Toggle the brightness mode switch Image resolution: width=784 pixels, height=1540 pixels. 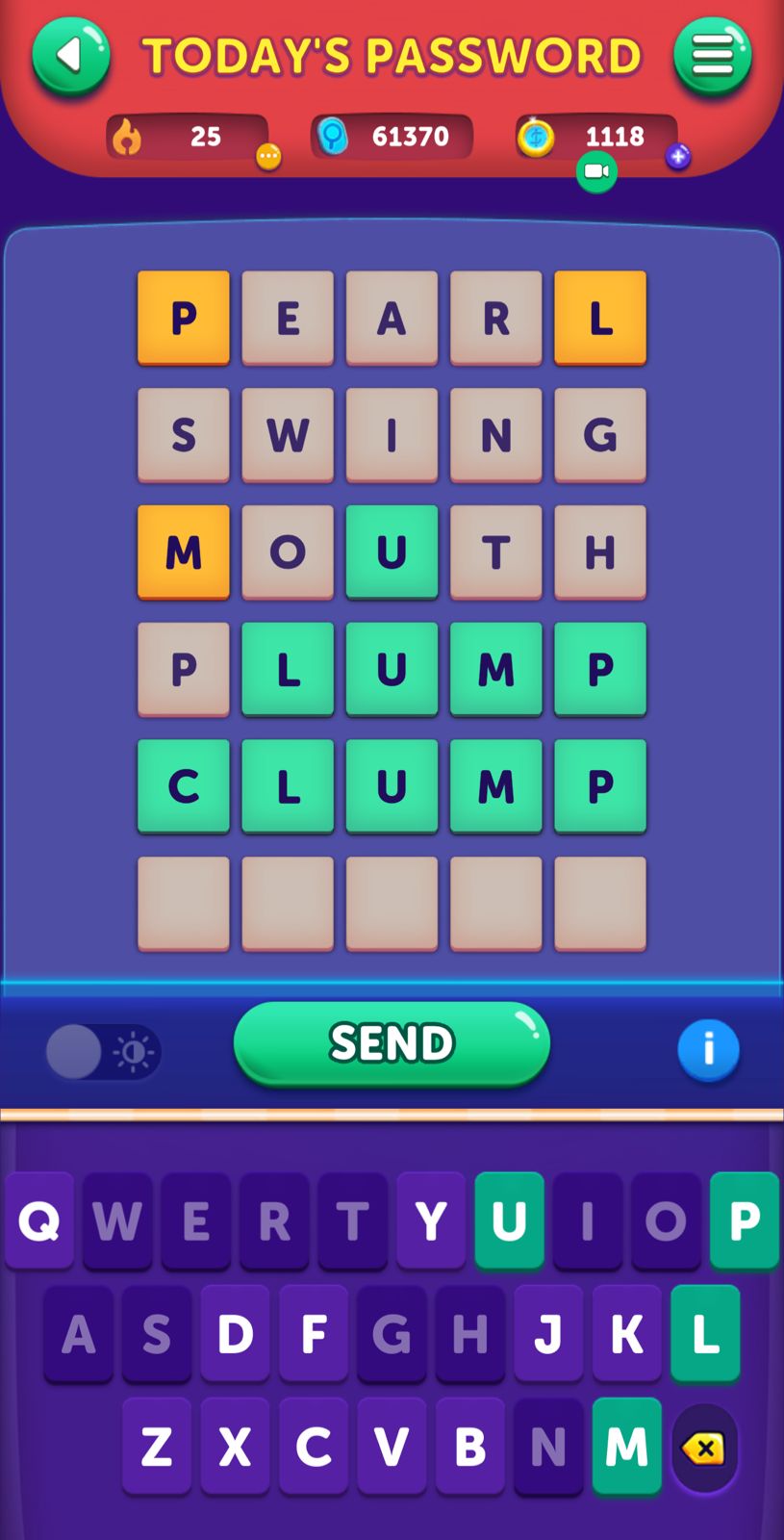point(103,1051)
